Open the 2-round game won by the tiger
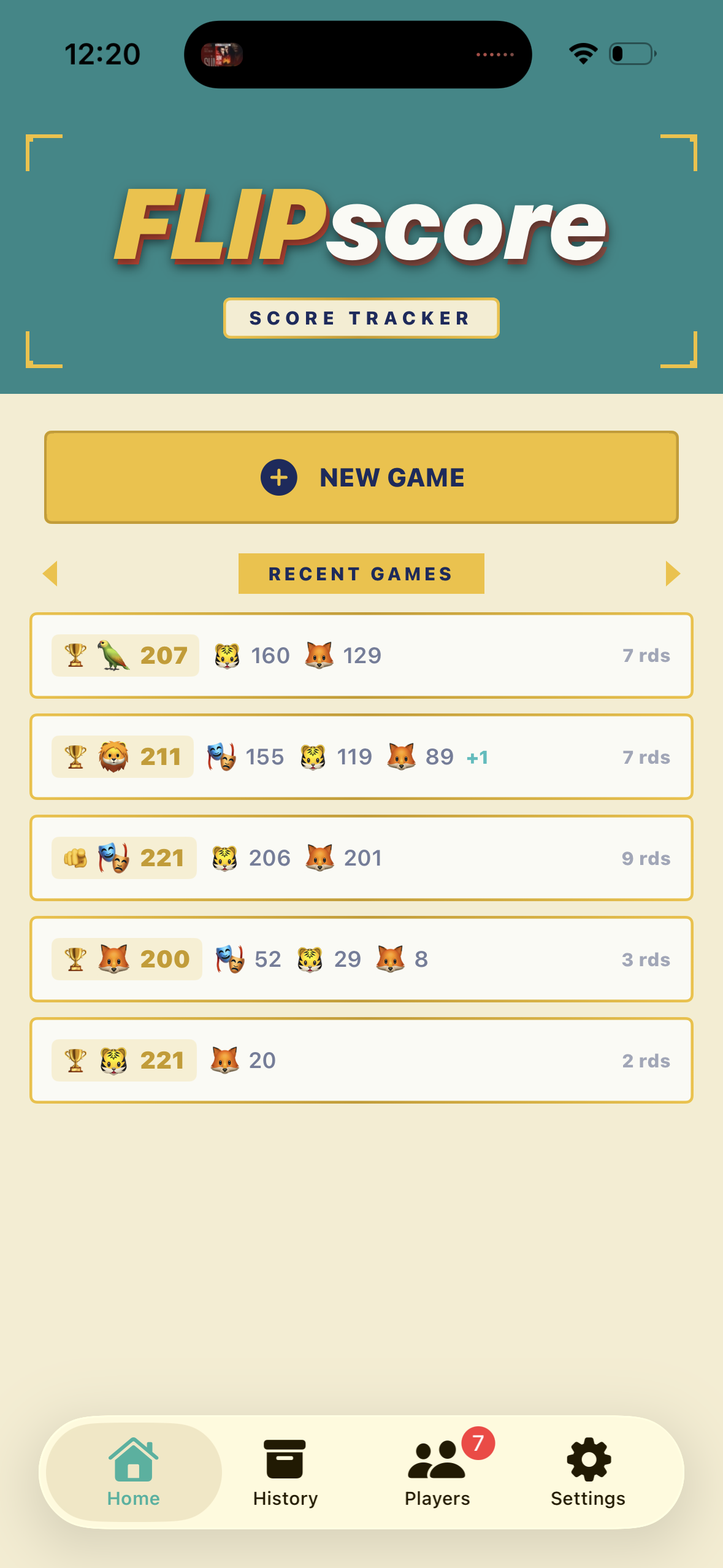 (361, 1060)
